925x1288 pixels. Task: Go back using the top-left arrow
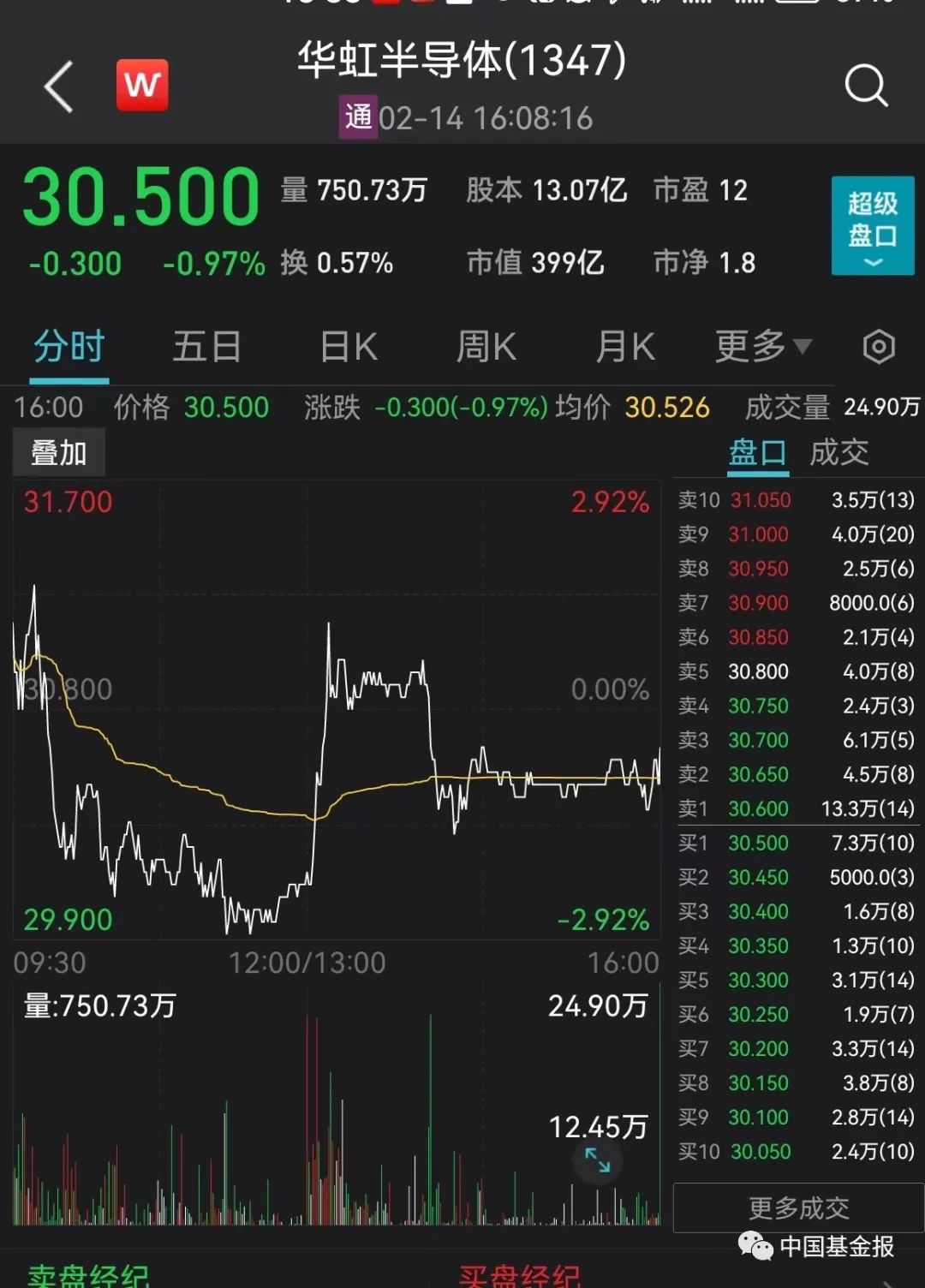58,86
